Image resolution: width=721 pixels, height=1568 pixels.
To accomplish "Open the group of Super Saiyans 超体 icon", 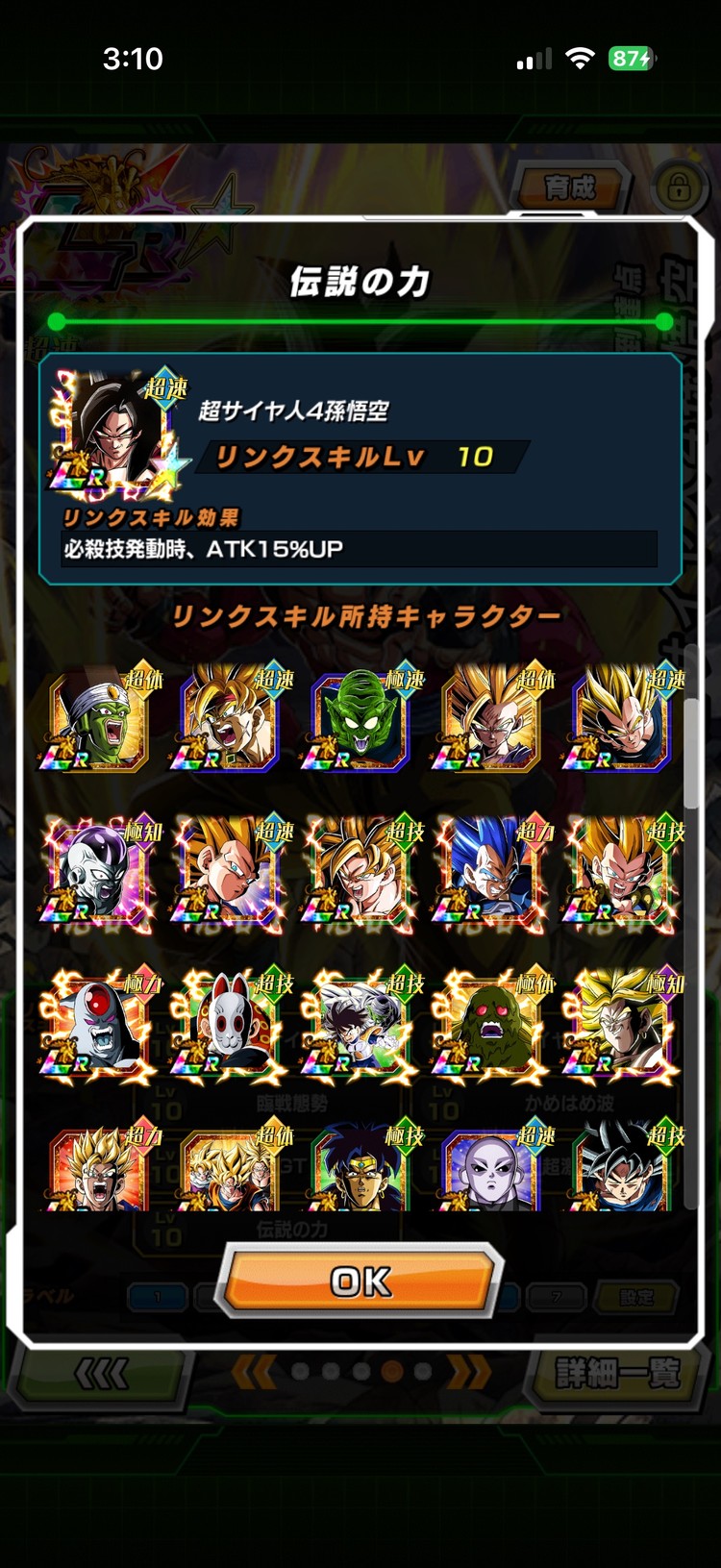I will pos(229,1168).
